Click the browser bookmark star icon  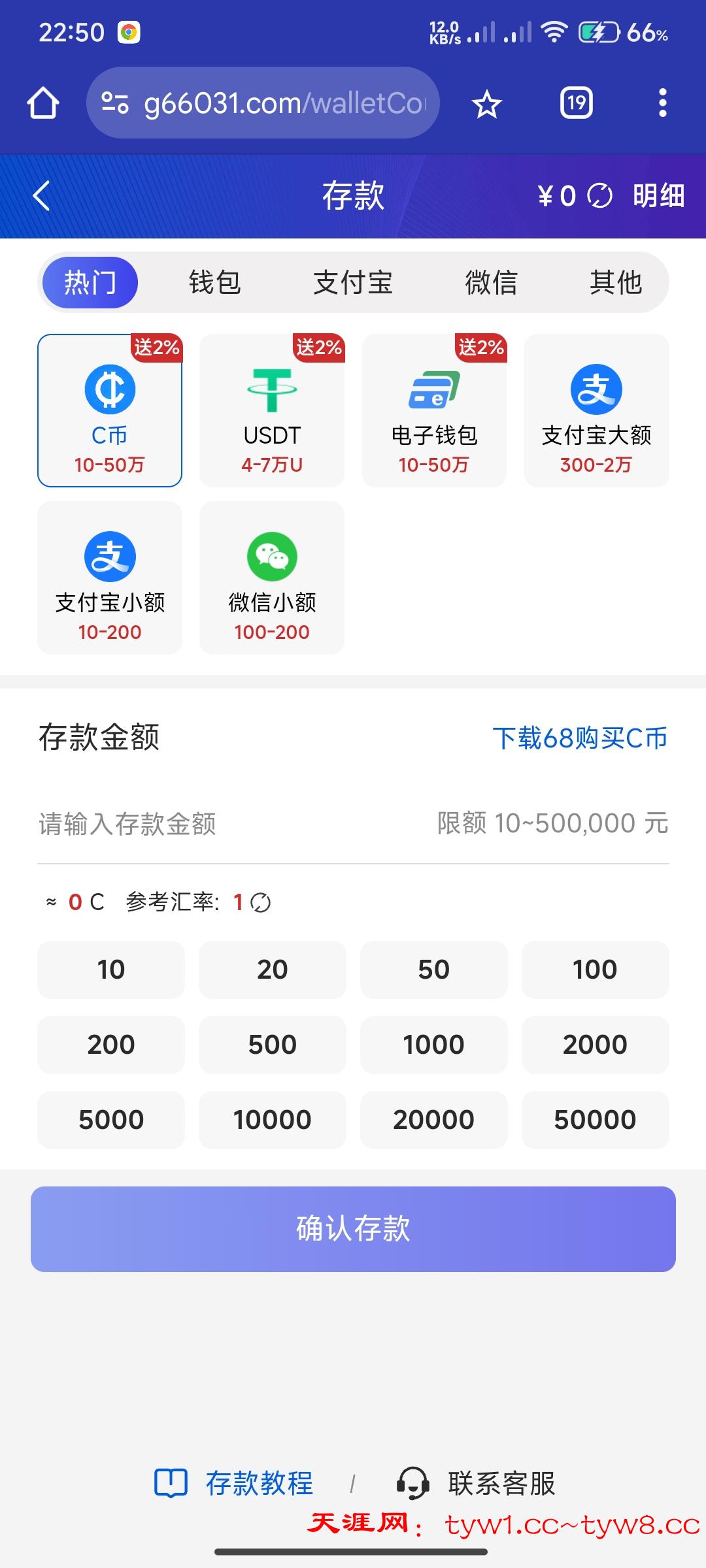(487, 103)
